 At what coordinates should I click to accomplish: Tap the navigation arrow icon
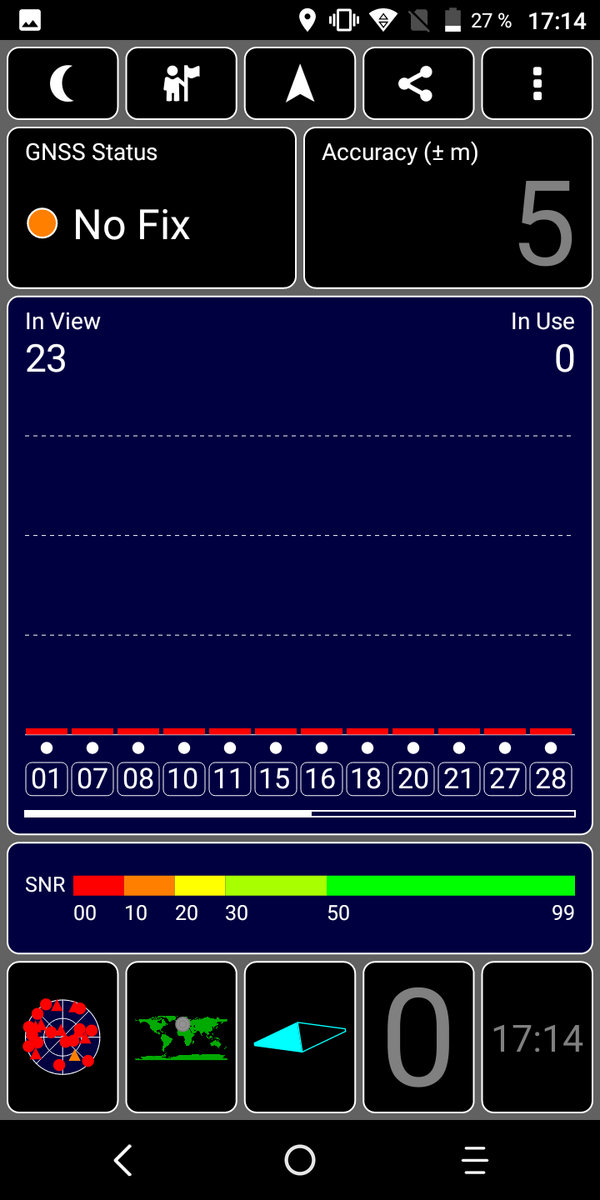[300, 84]
